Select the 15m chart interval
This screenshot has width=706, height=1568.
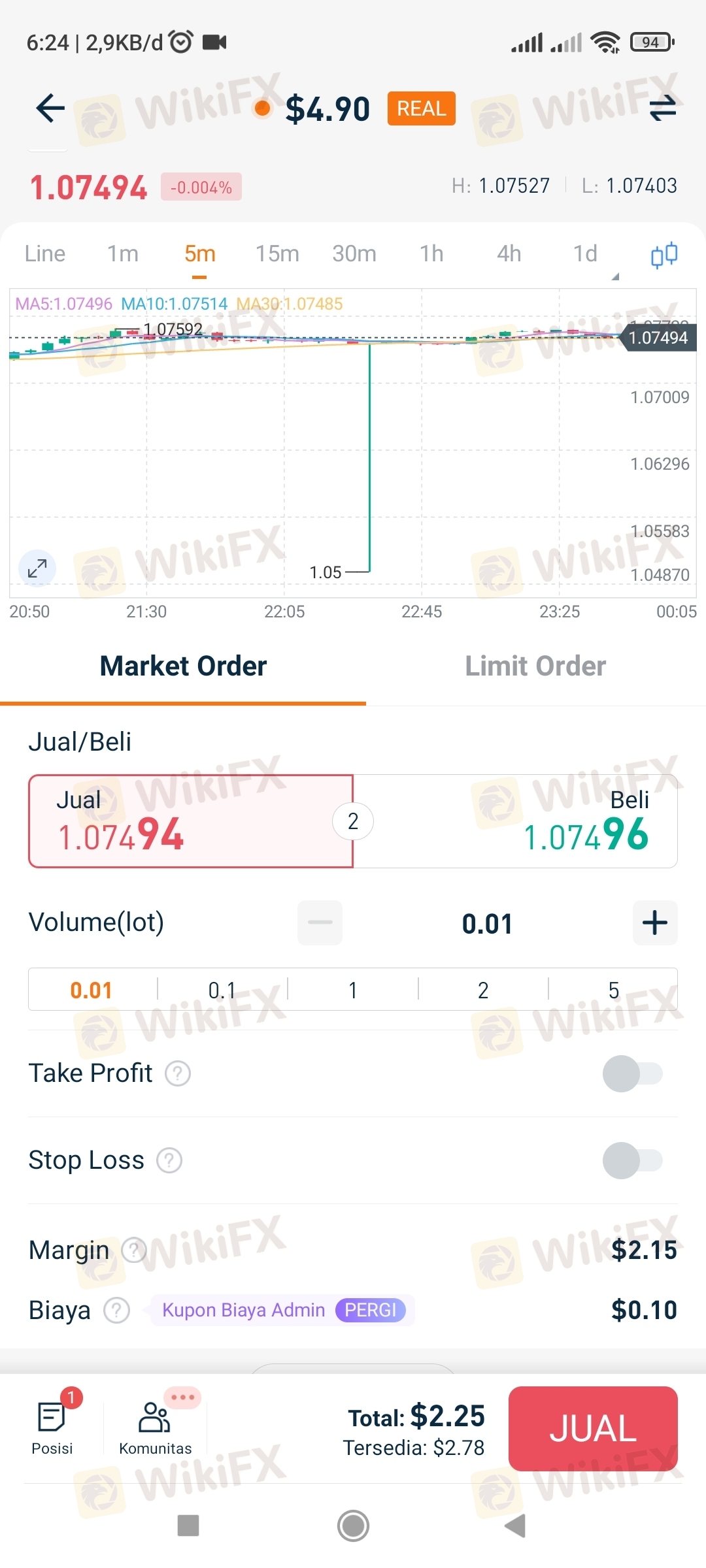(x=277, y=253)
